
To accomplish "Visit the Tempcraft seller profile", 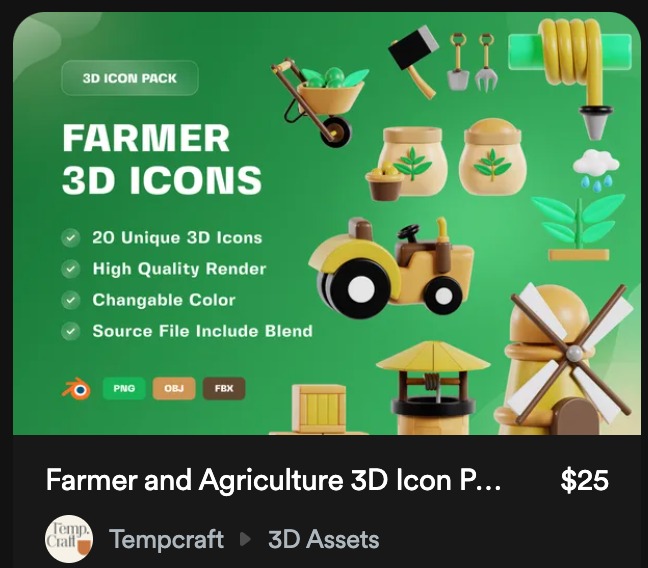I will pyautogui.click(x=166, y=540).
